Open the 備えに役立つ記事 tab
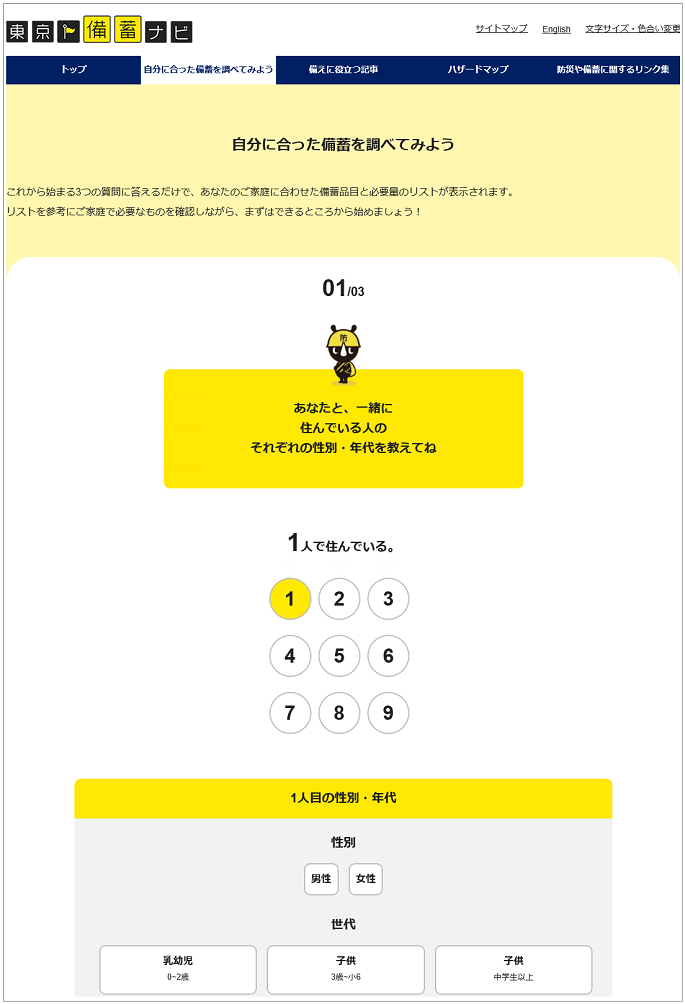Image resolution: width=685 pixels, height=1004 pixels. 343,70
